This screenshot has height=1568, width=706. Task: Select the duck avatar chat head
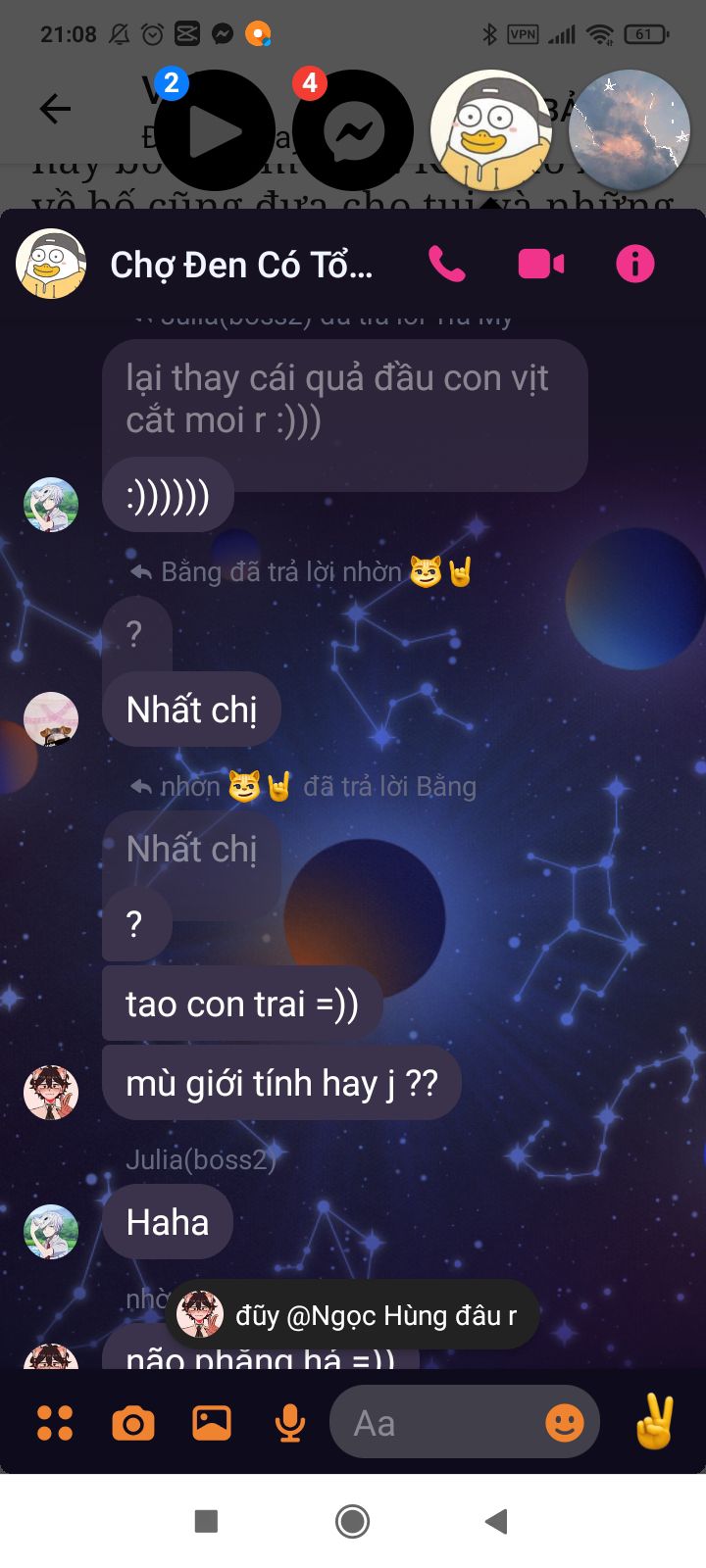click(x=490, y=130)
